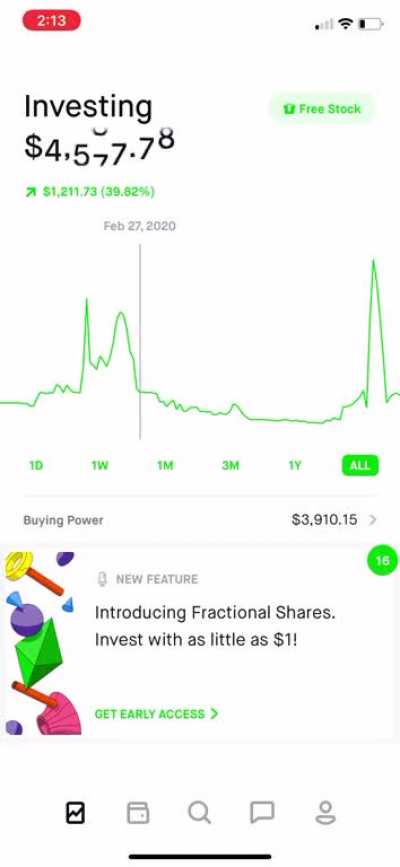
Task: Select the 3M chart range
Action: pyautogui.click(x=230, y=466)
